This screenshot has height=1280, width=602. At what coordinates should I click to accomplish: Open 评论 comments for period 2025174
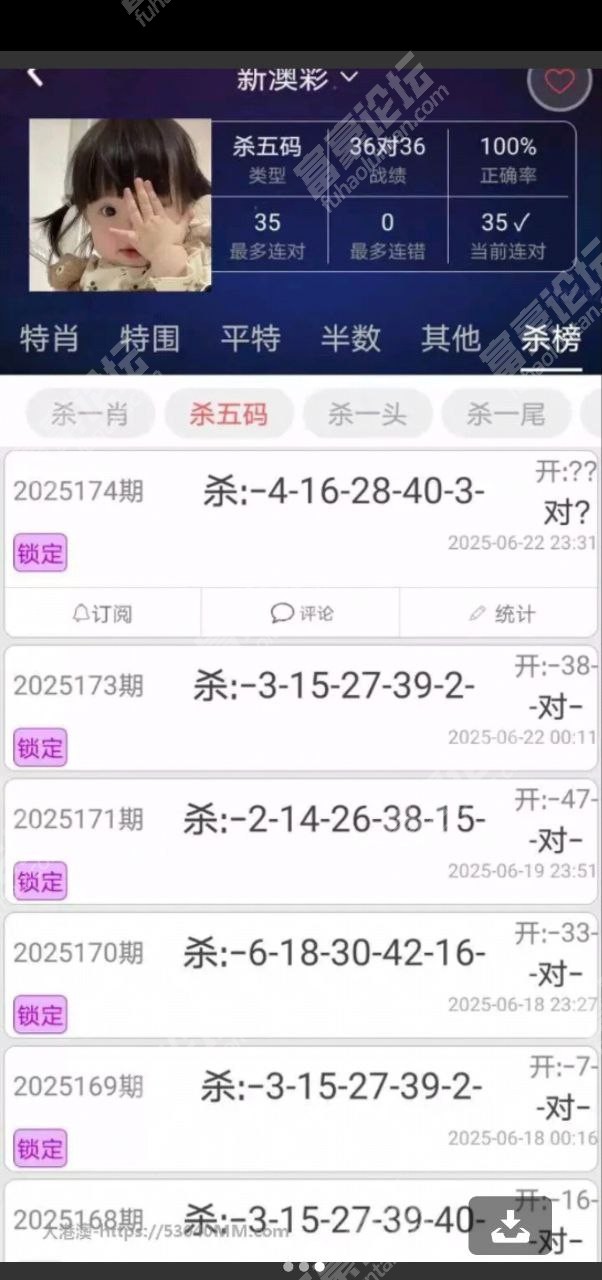click(301, 613)
